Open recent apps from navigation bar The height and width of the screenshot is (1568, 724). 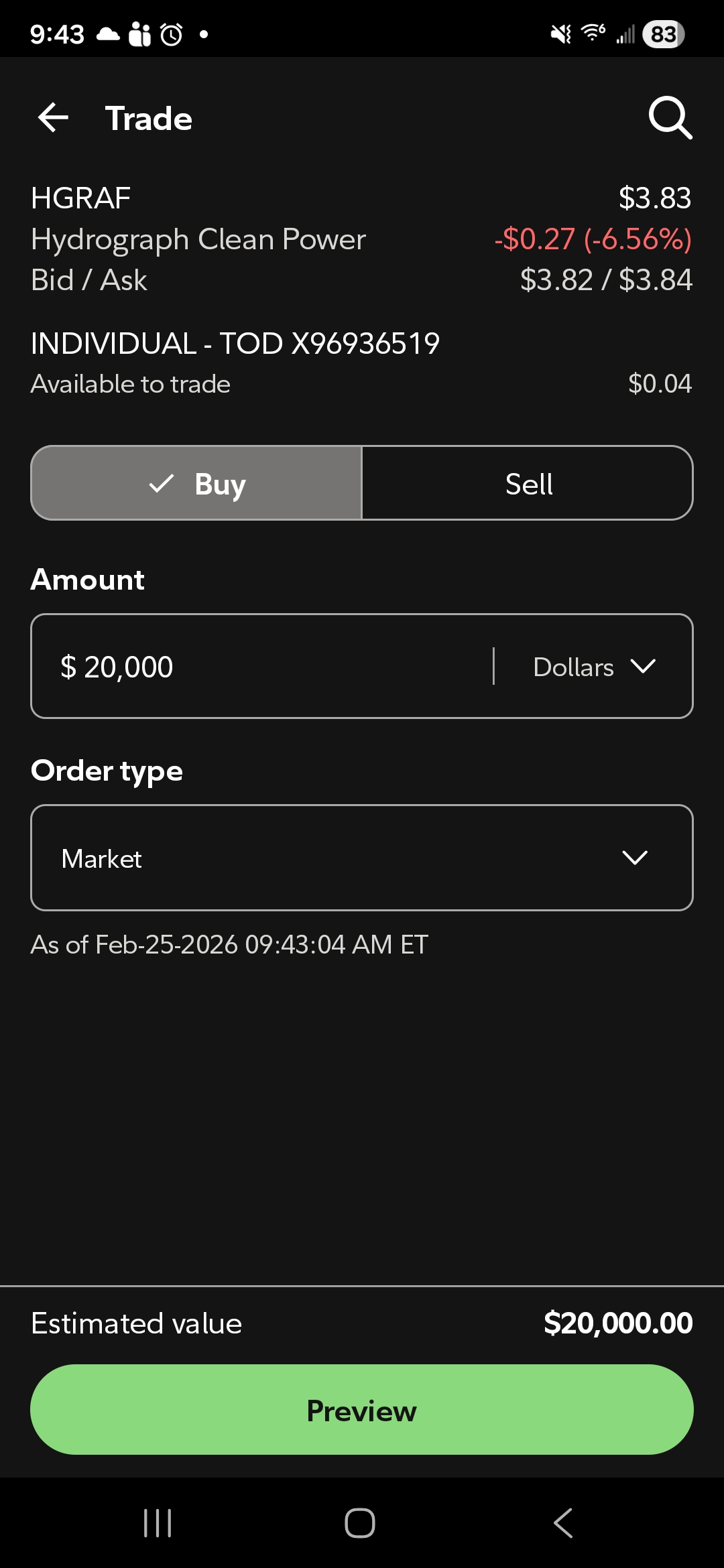click(158, 1523)
